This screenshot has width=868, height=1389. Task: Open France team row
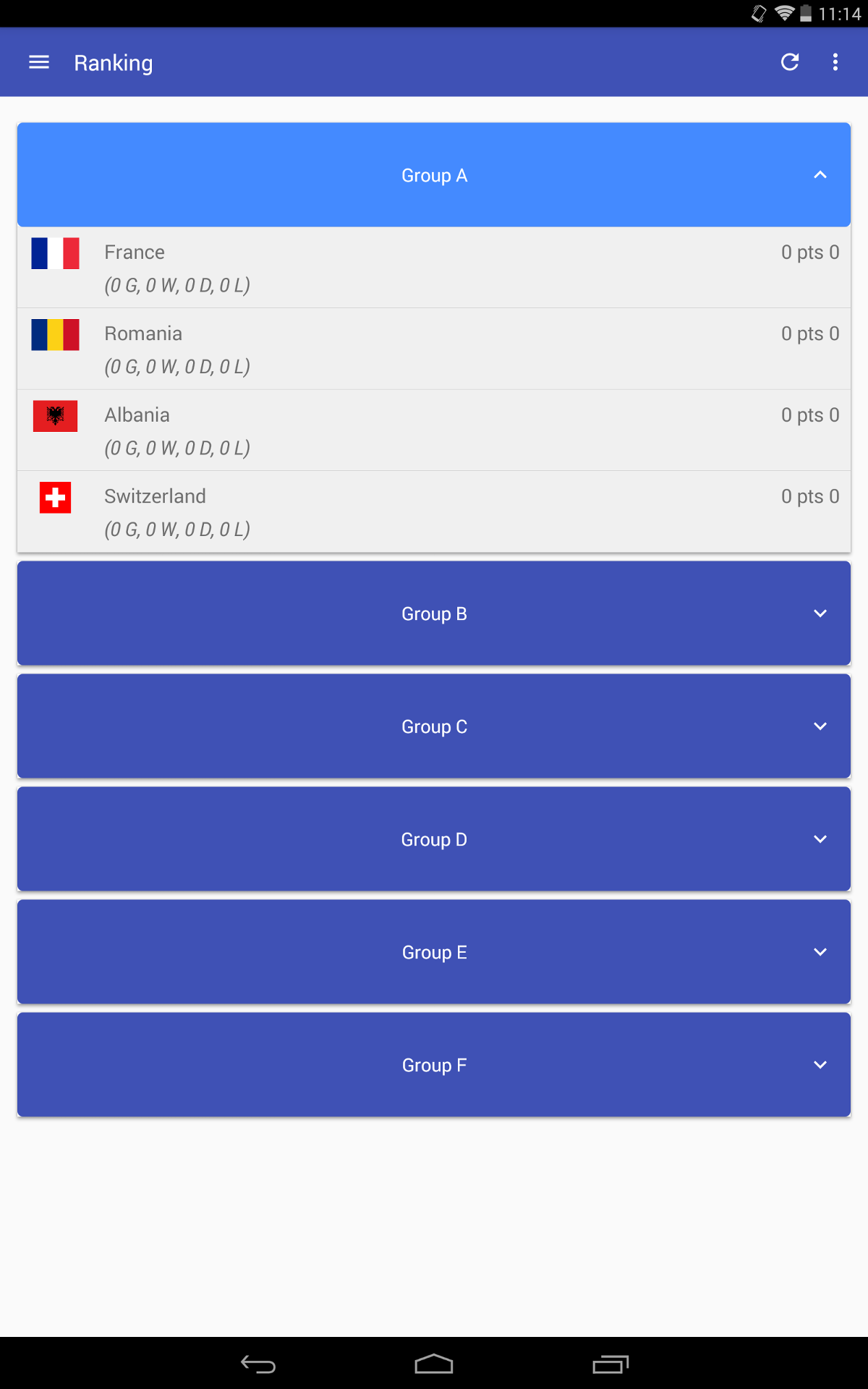click(x=434, y=268)
